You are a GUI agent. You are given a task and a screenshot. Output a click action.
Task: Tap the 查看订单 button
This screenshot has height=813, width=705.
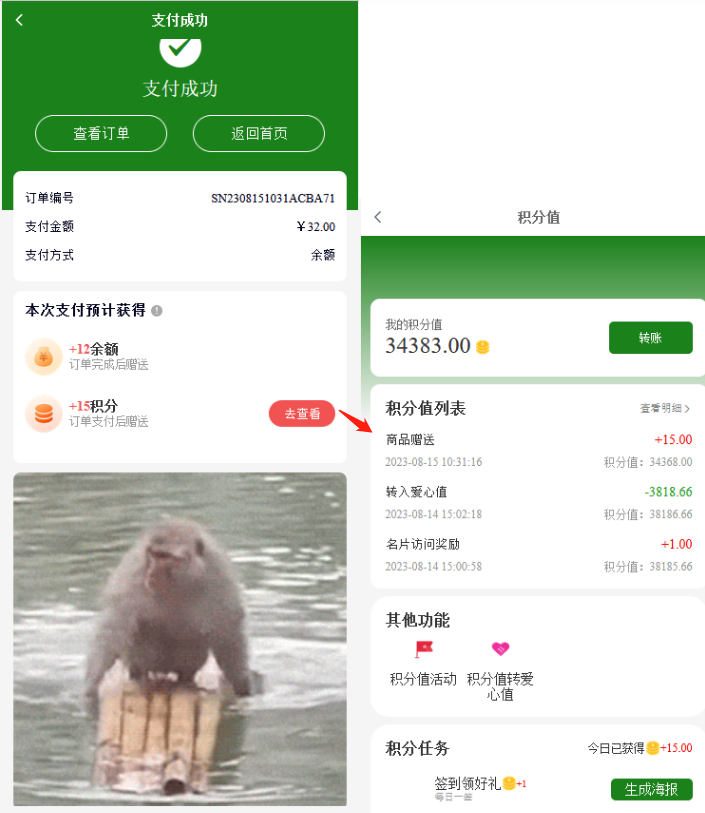pyautogui.click(x=101, y=134)
